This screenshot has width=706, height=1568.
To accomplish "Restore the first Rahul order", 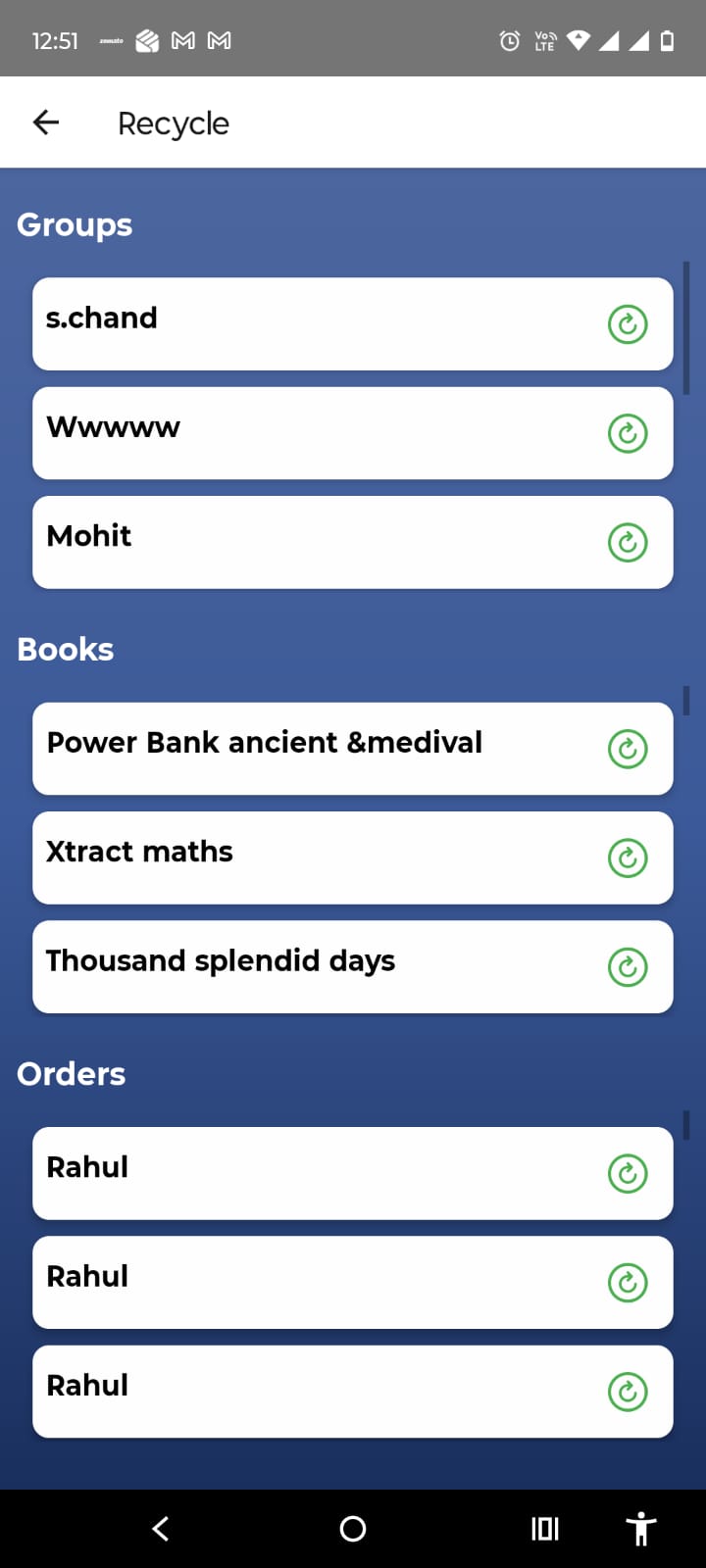I will pos(629,1173).
